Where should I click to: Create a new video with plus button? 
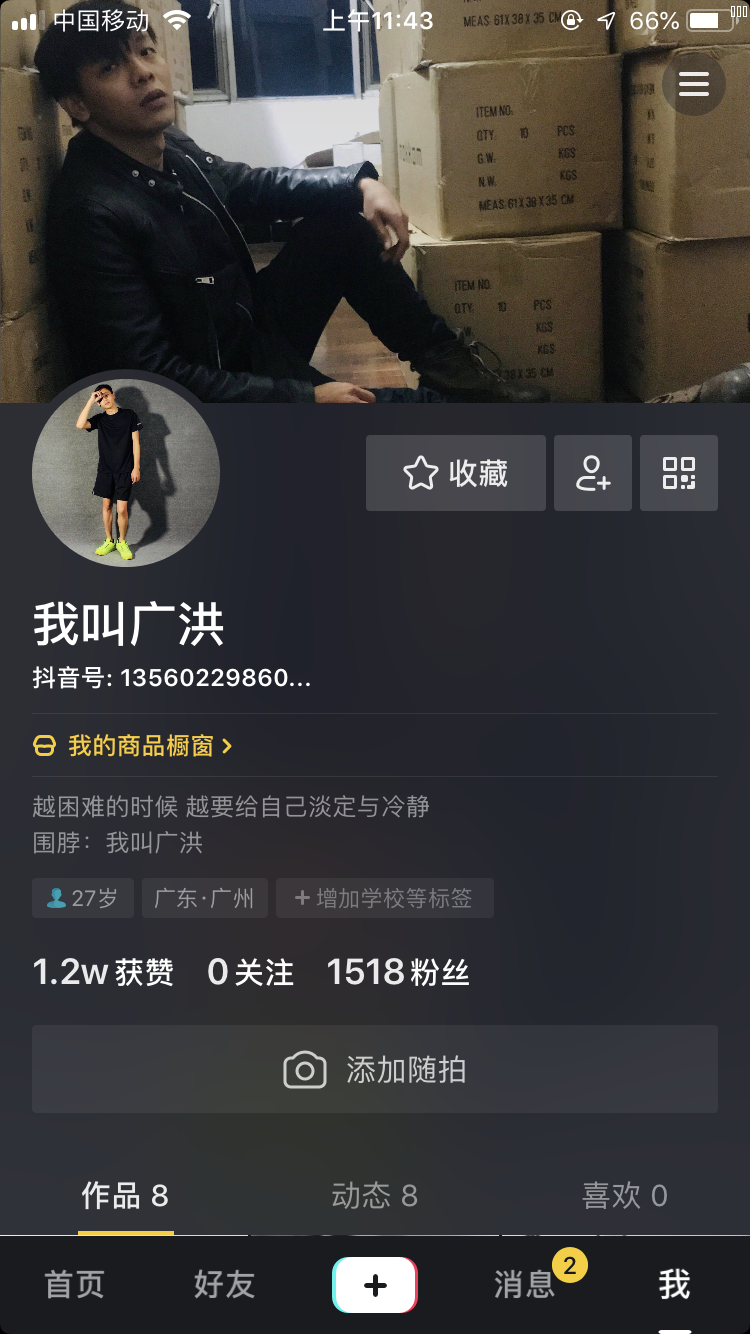point(375,1285)
